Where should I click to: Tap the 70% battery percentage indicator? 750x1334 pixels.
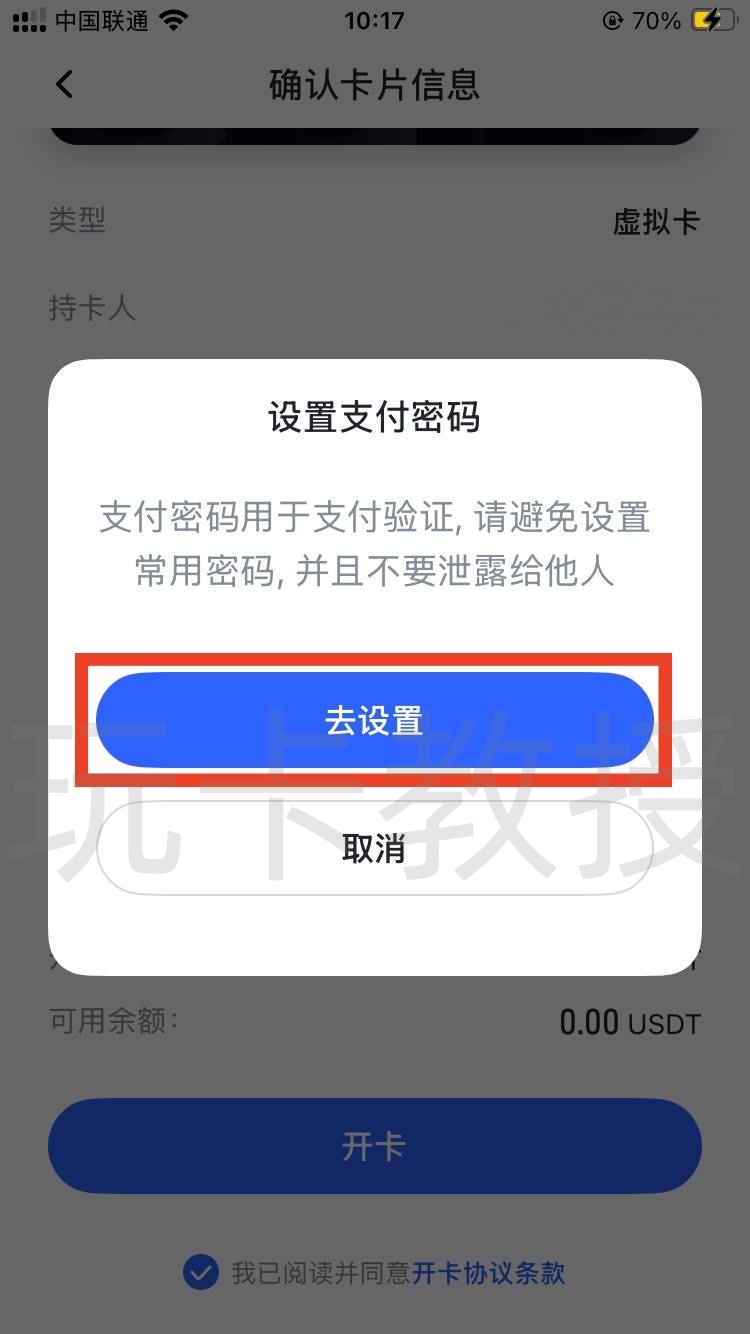[x=655, y=19]
